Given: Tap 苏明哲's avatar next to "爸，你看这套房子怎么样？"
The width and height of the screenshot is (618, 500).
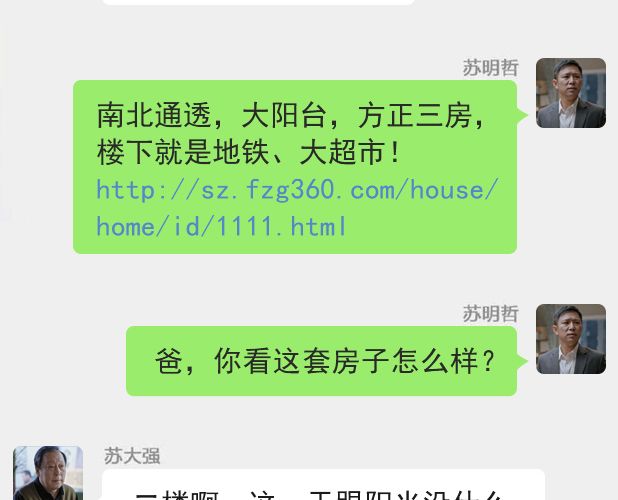Looking at the screenshot, I should [571, 339].
